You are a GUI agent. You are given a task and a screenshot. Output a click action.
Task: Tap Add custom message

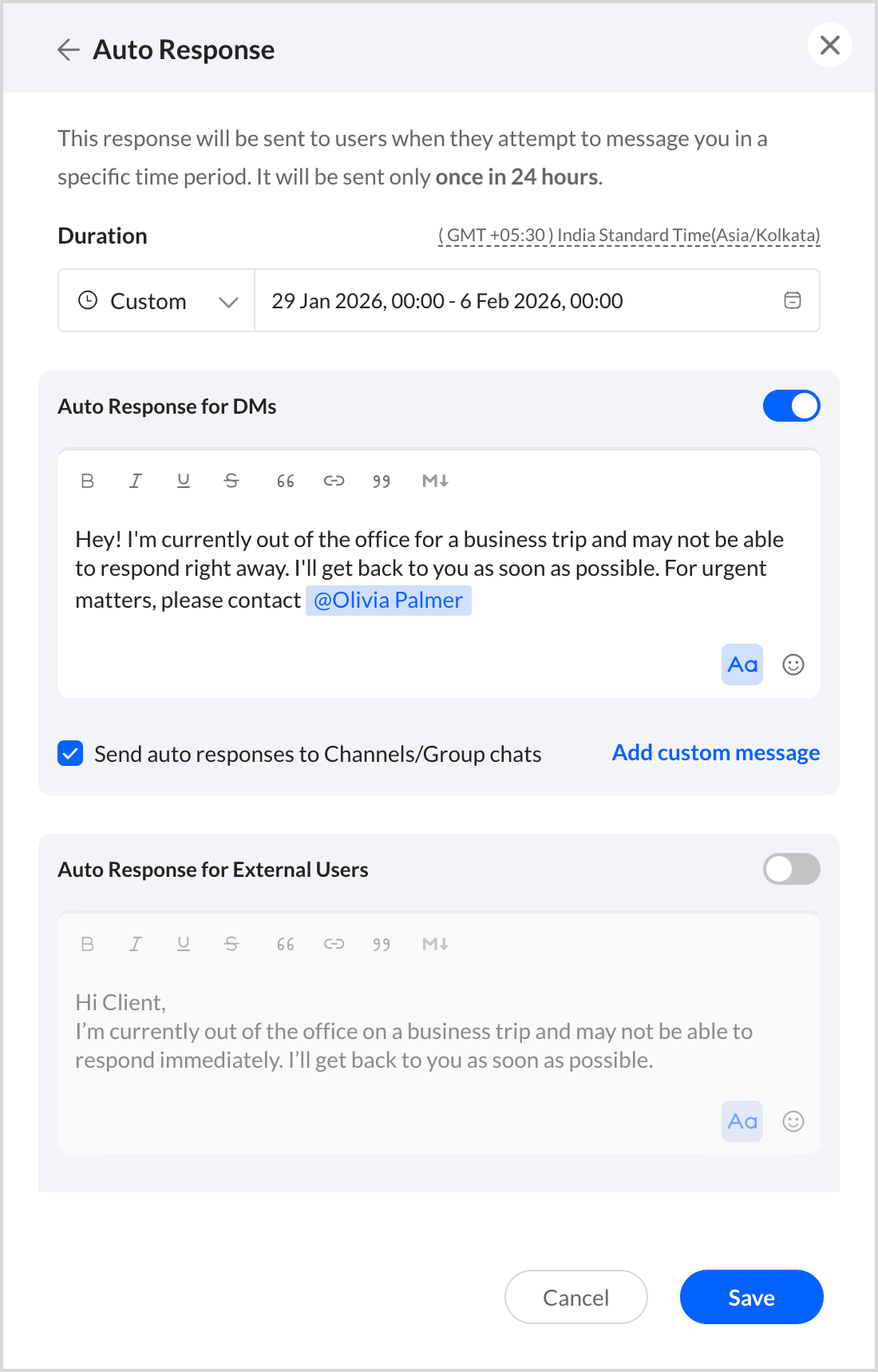pos(716,753)
